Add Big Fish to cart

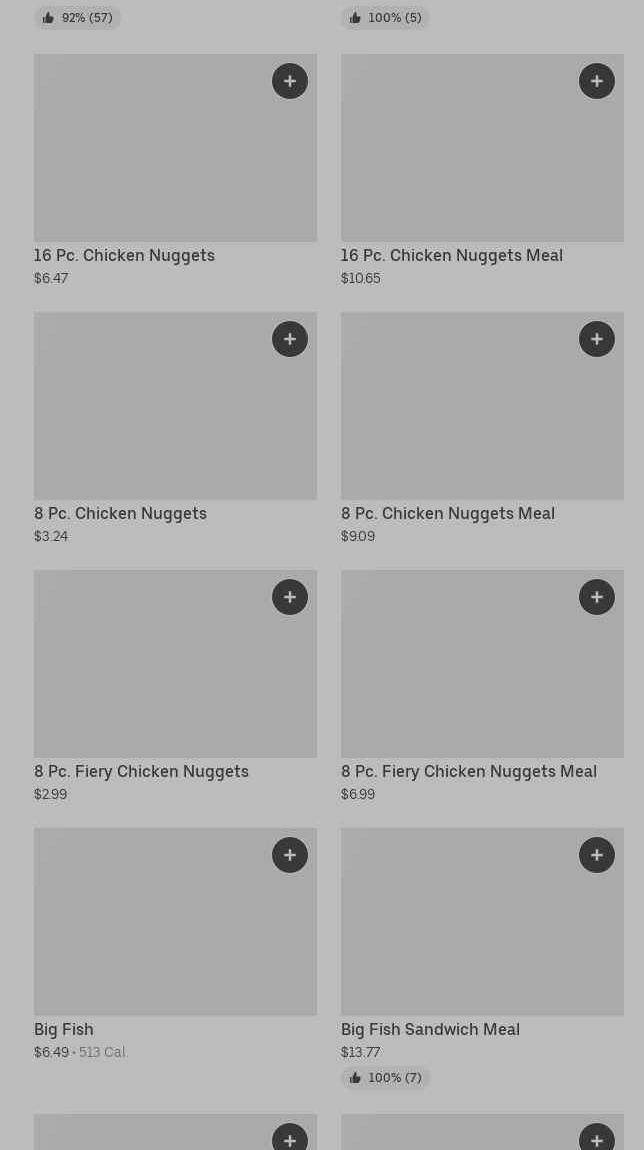click(x=290, y=855)
